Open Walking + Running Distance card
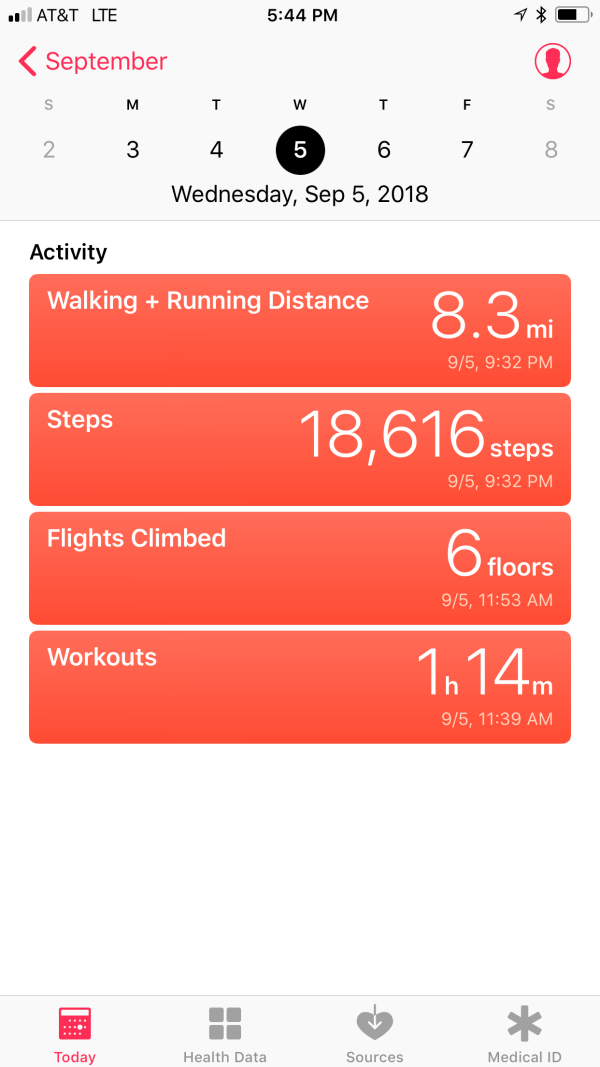600x1067 pixels. point(300,330)
